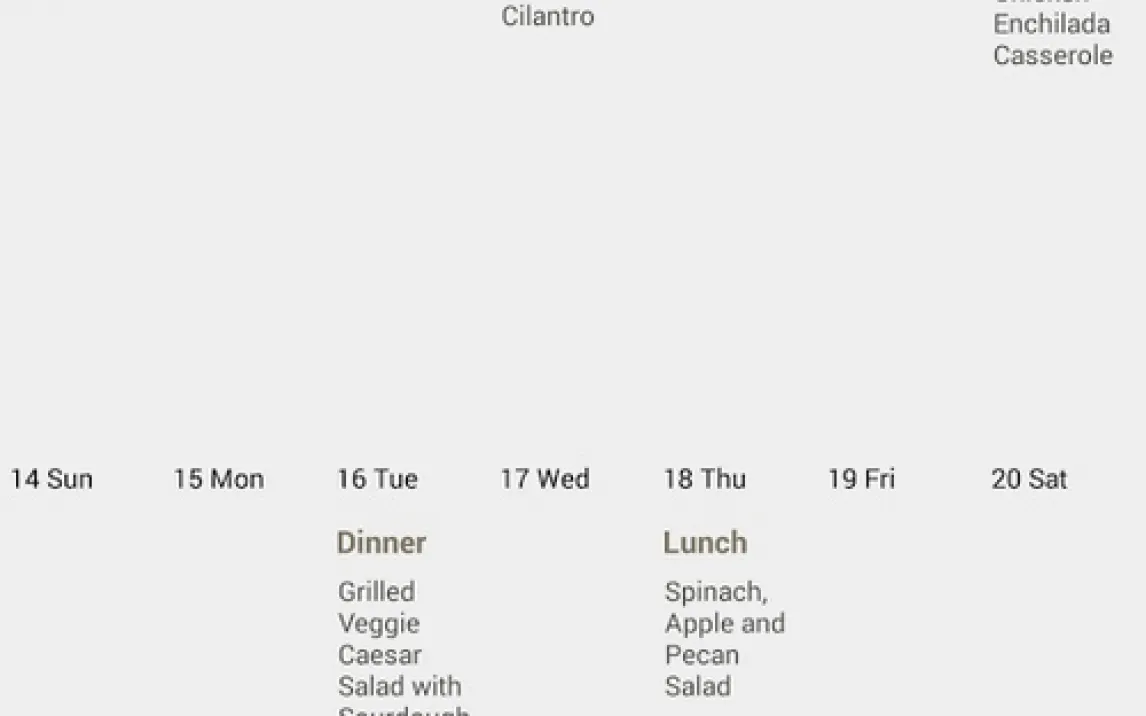Open the Grilled Veggie Caesar Salad dinner

coord(400,640)
